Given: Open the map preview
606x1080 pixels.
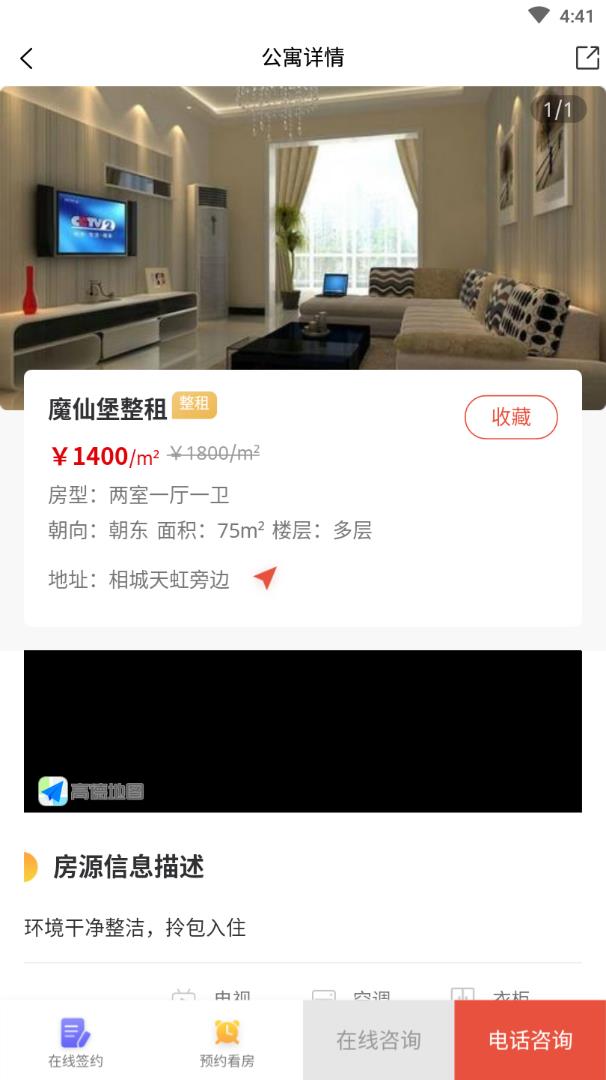Looking at the screenshot, I should coord(303,731).
